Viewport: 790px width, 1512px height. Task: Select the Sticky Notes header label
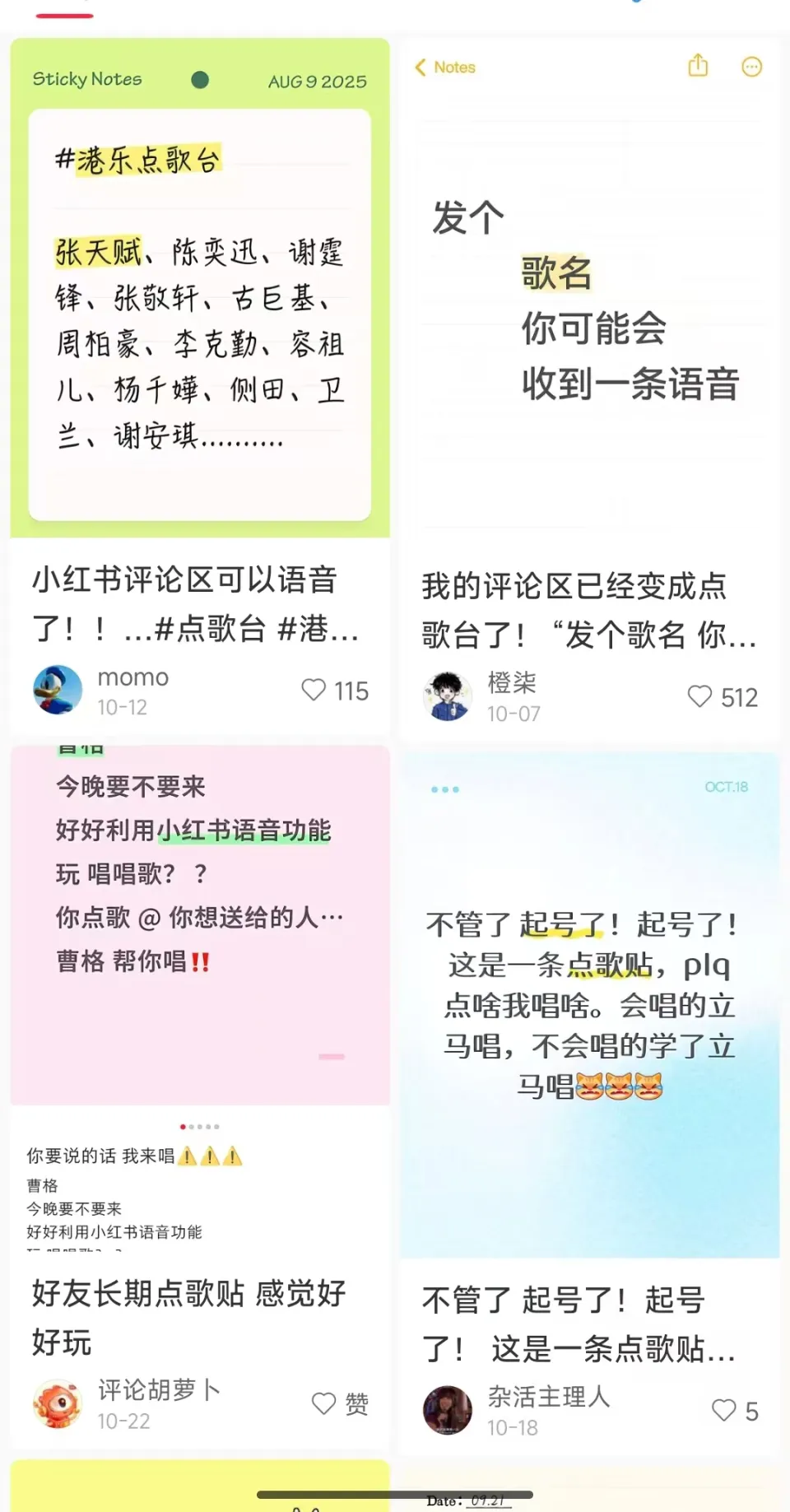[x=87, y=79]
